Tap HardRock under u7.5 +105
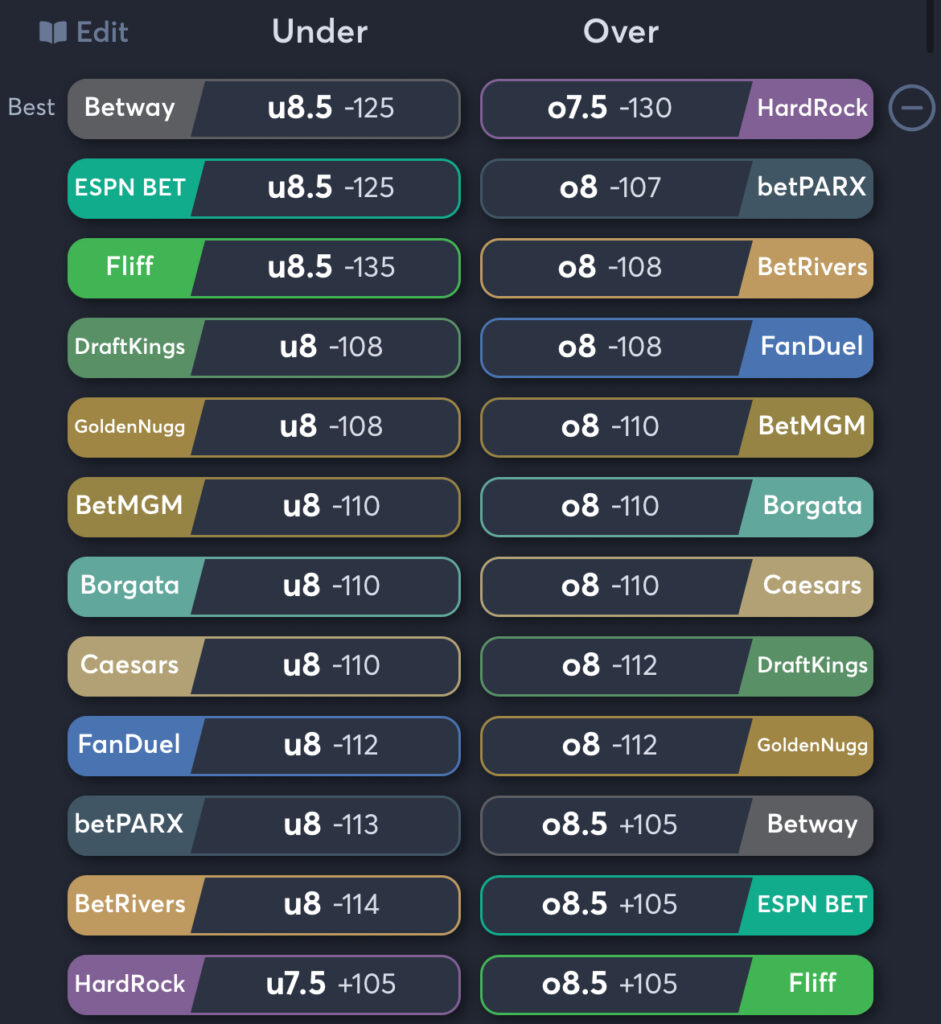941x1024 pixels. 264,984
